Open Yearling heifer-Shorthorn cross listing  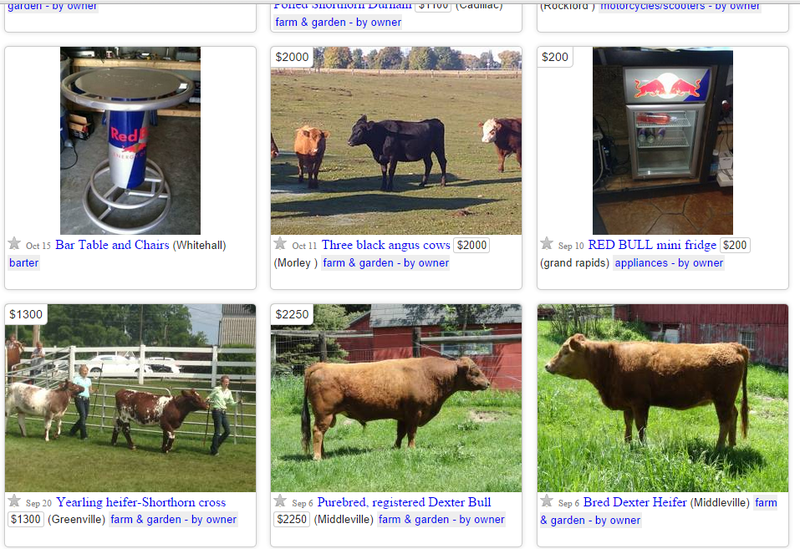pyautogui.click(x=141, y=502)
